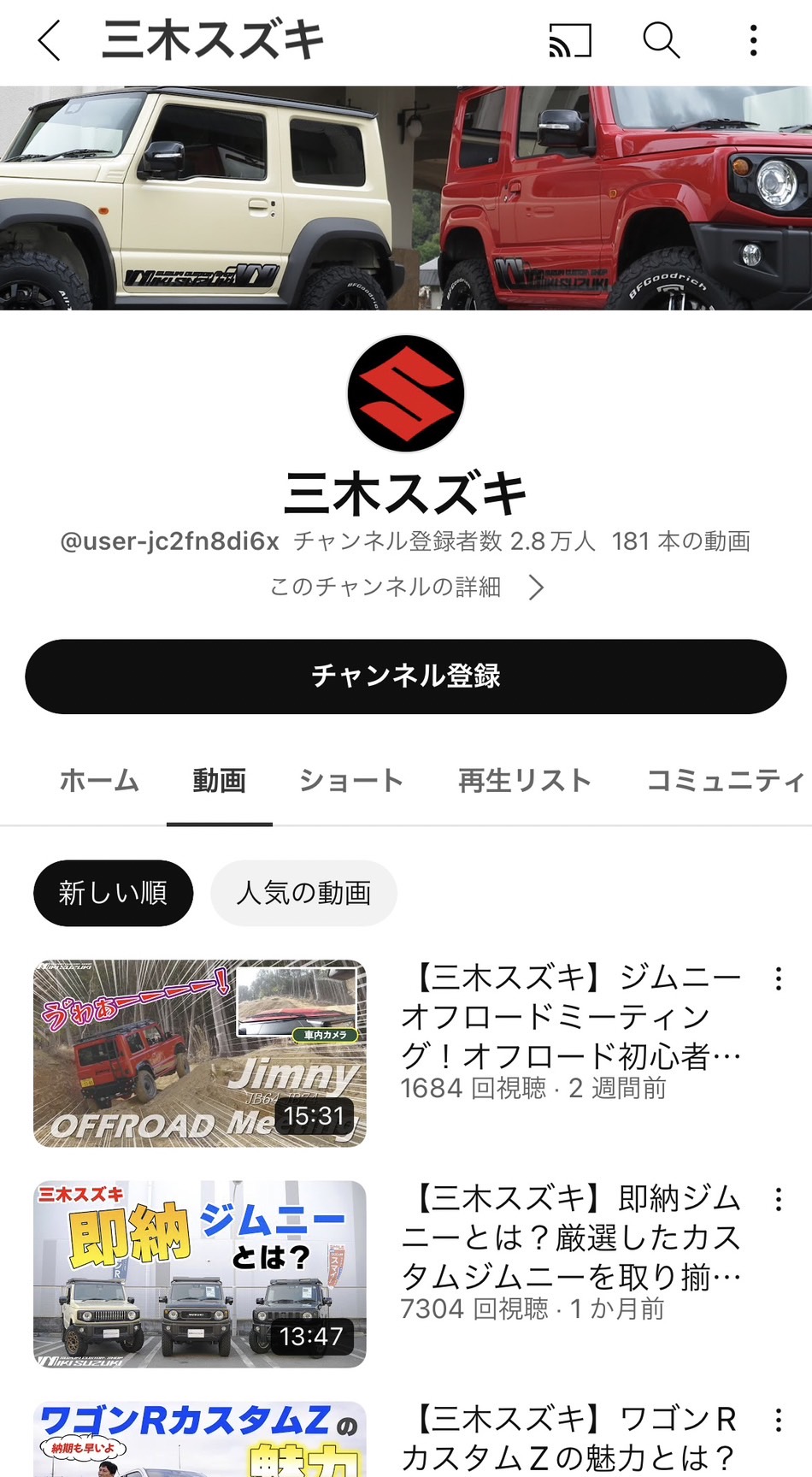Play the ジムニーオフロードミーティング video
The image size is (812, 1477).
click(x=200, y=1053)
